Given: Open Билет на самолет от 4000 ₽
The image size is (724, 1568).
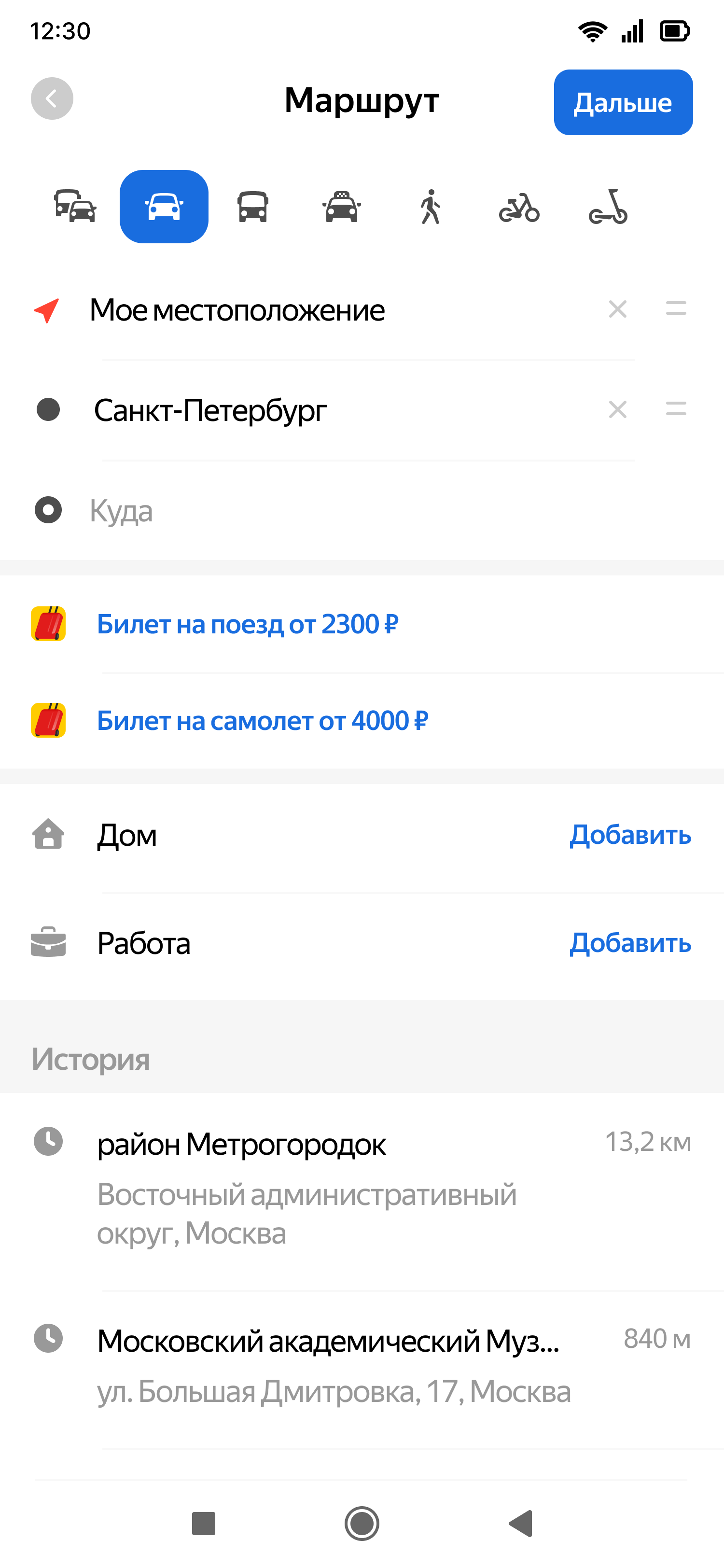Looking at the screenshot, I should (262, 721).
